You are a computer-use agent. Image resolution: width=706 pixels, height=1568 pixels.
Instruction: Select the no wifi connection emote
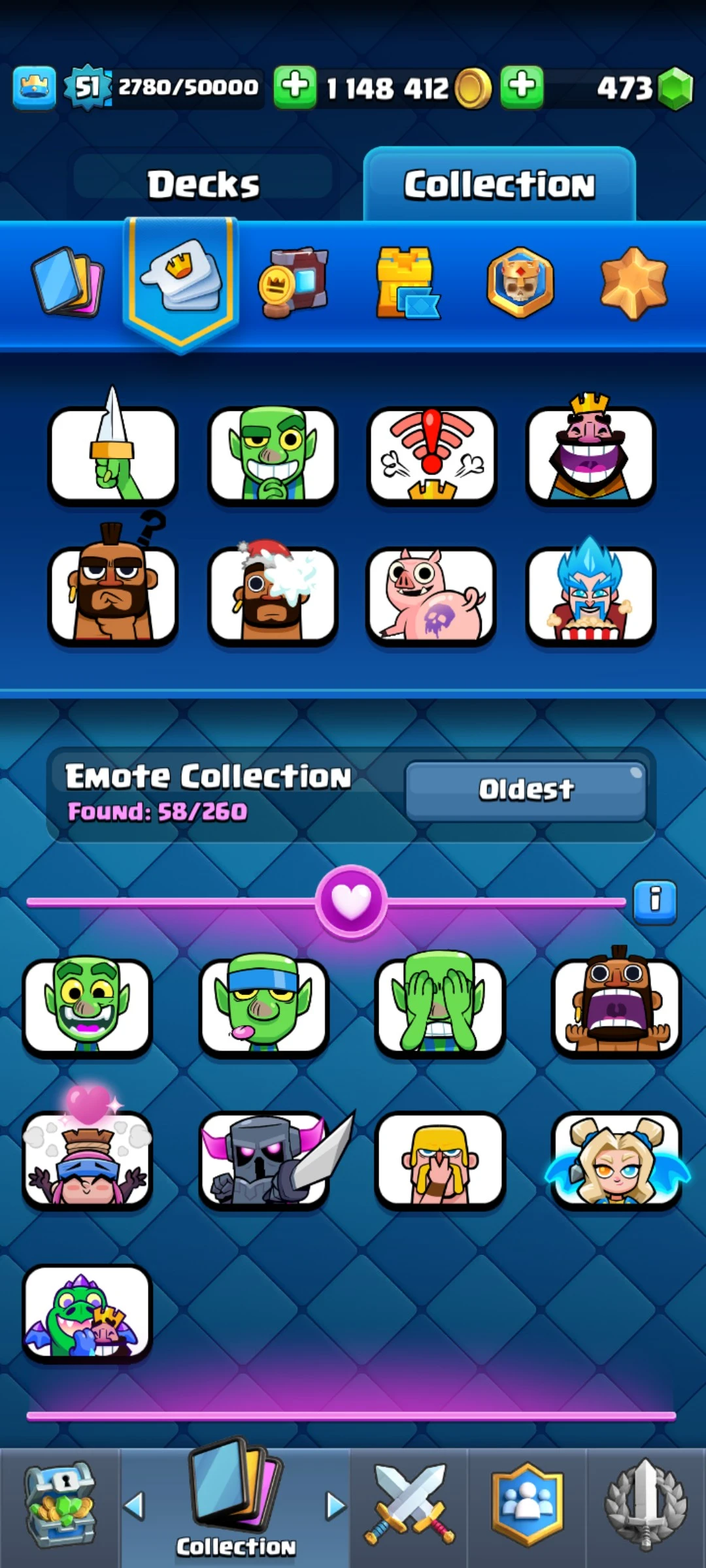pos(431,455)
